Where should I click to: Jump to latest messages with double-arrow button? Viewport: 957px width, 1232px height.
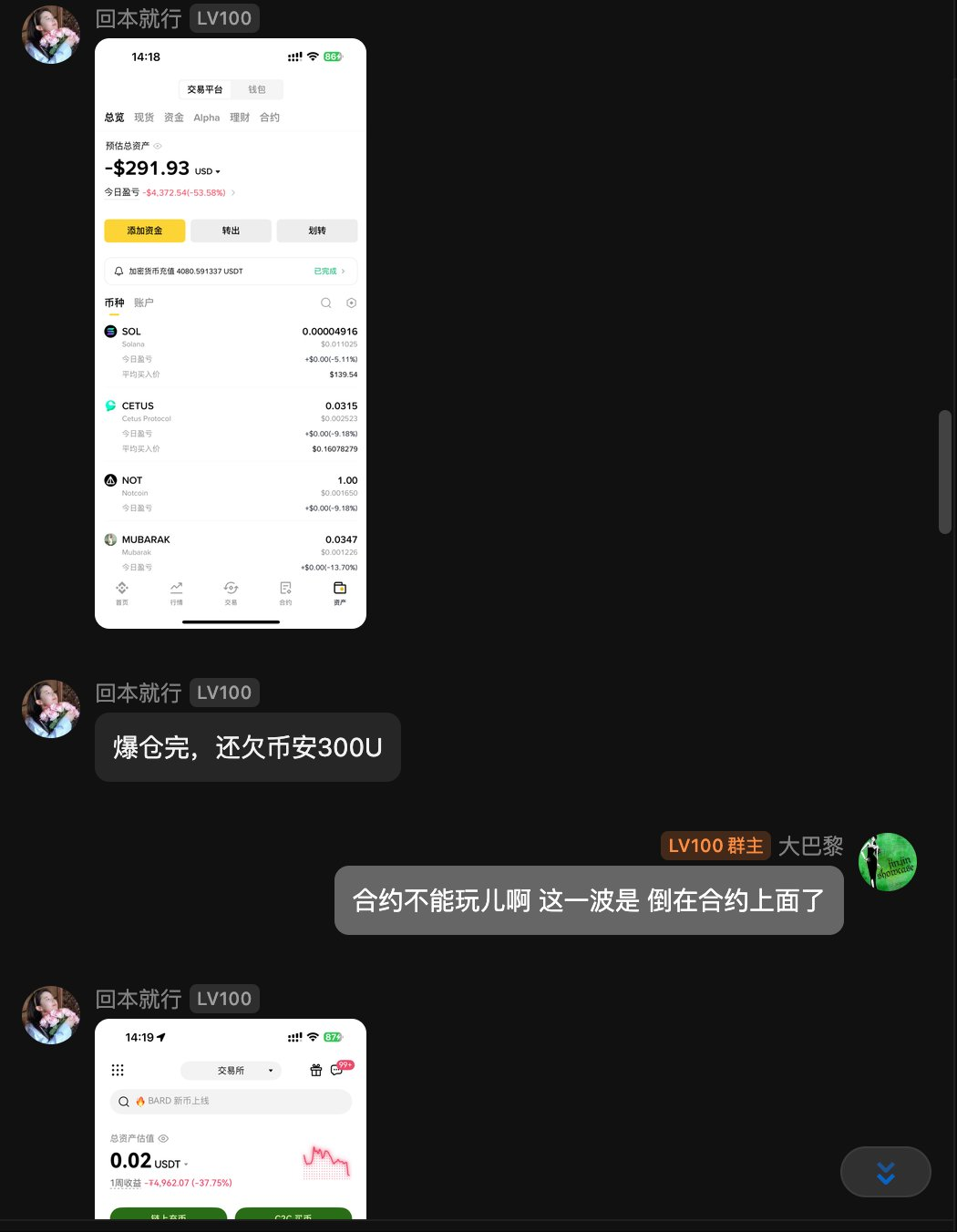pos(885,1172)
